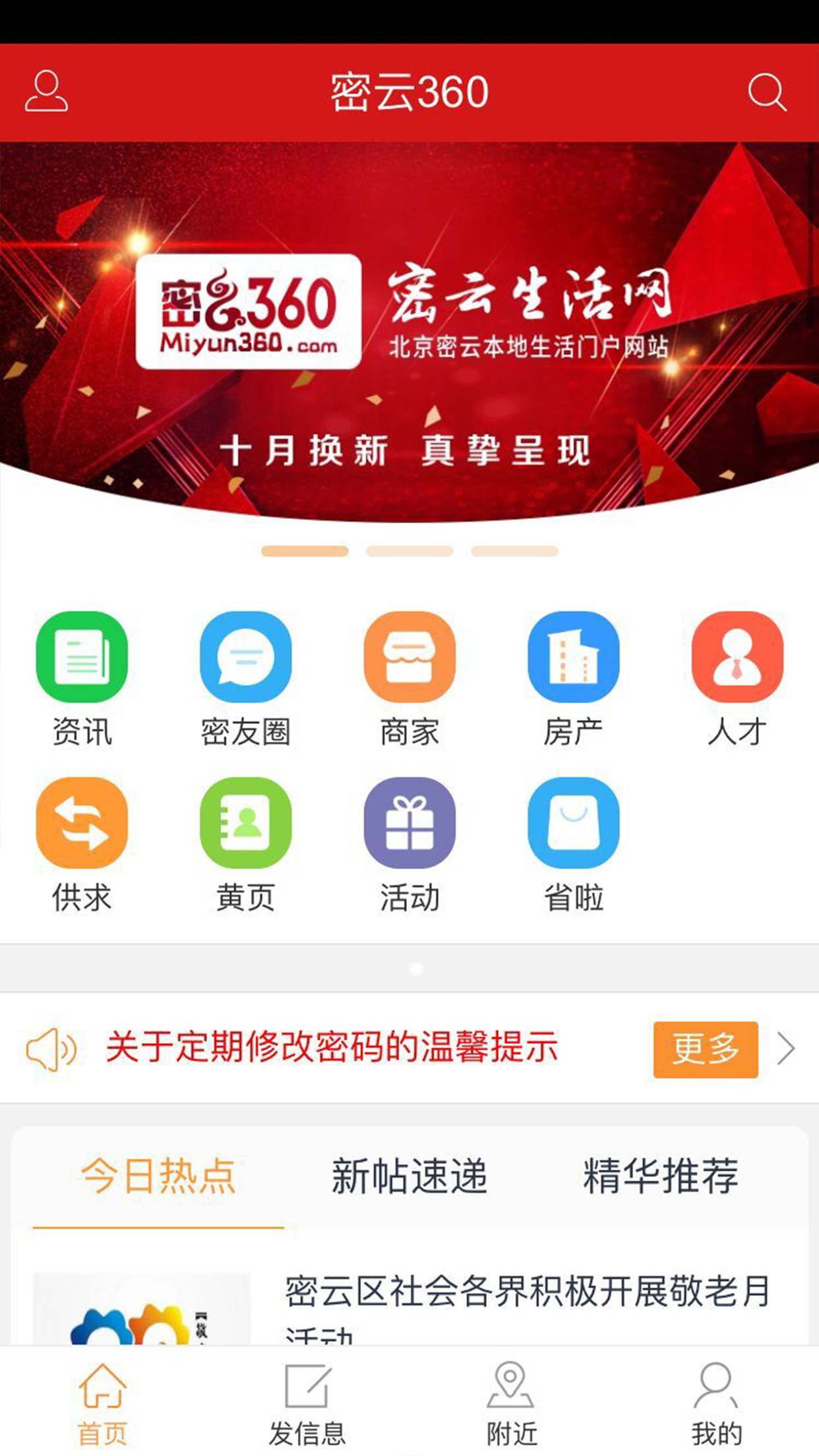Viewport: 819px width, 1456px height.
Task: Switch to the 新帖速递 tab
Action: pos(409,1176)
